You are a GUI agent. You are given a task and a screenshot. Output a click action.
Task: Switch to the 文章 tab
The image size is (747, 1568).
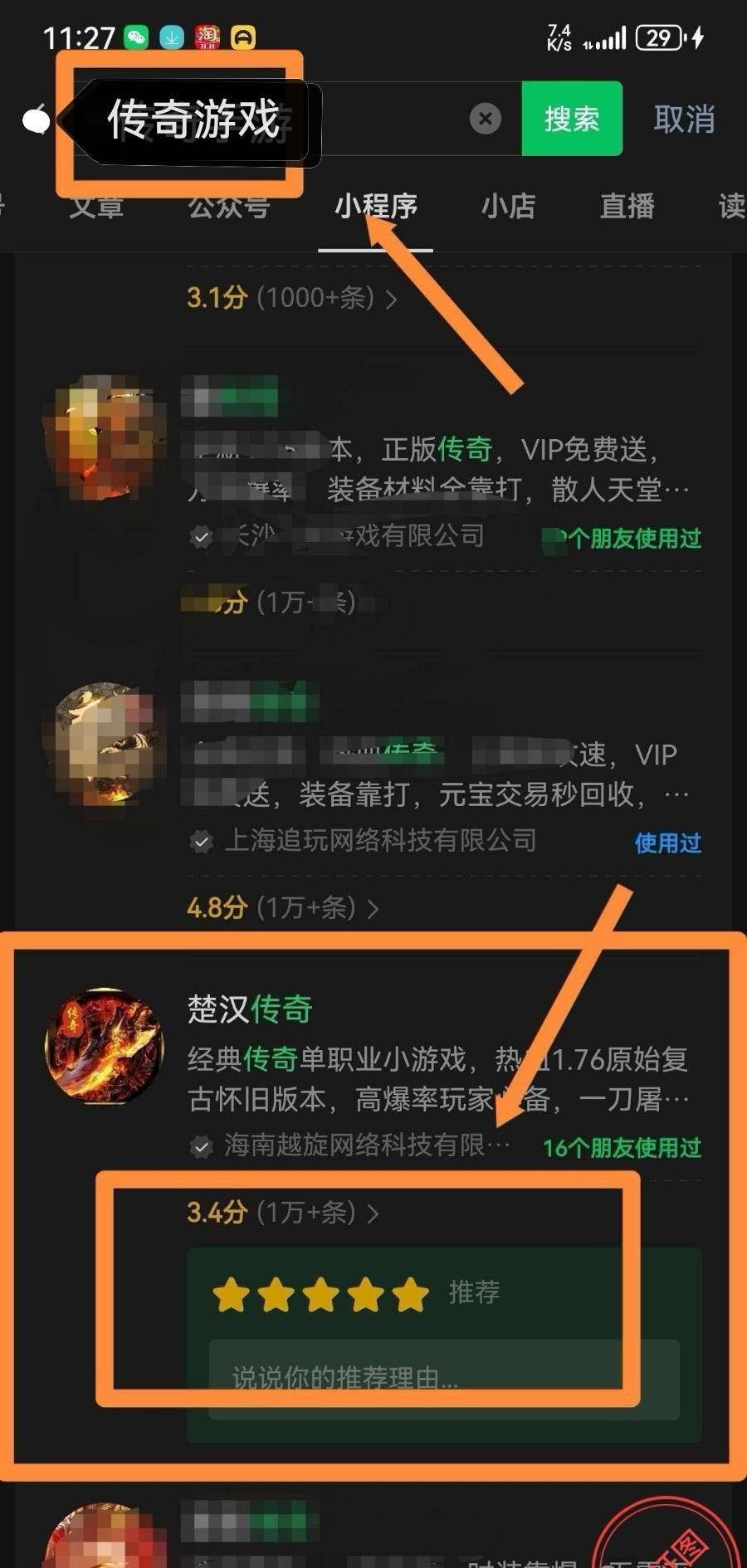(96, 206)
